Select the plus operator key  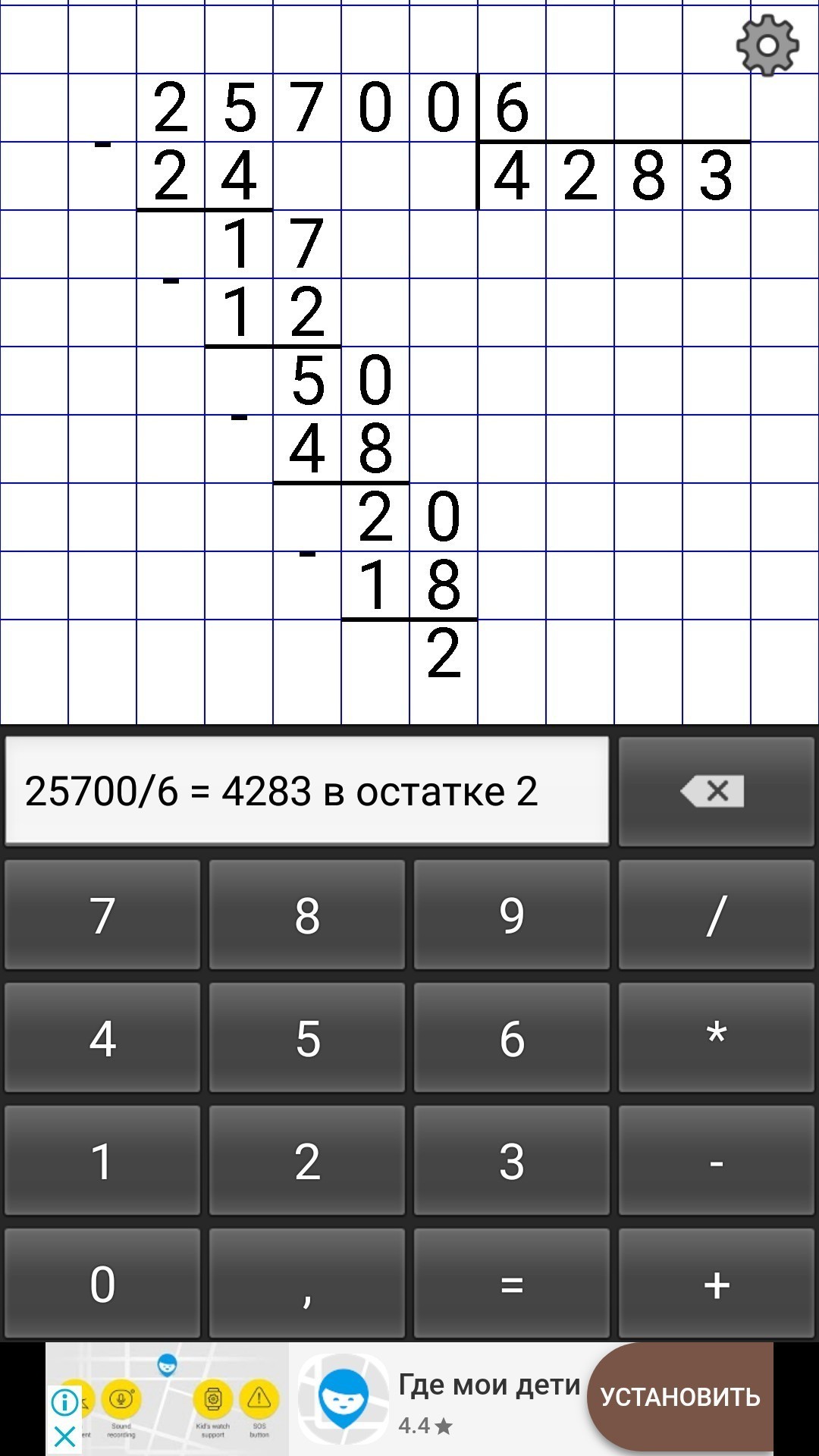point(717,1283)
